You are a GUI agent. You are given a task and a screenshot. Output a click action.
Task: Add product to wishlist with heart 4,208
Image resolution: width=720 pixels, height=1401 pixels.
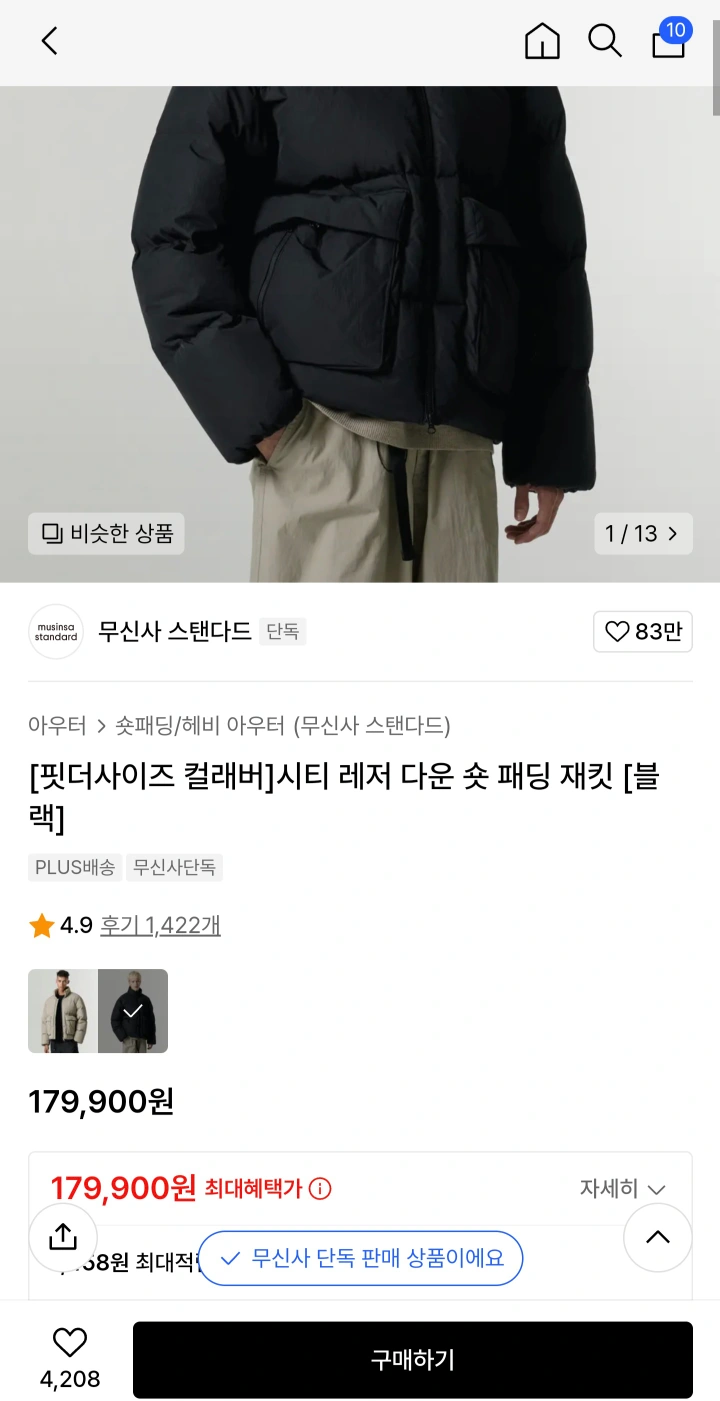pyautogui.click(x=70, y=1359)
